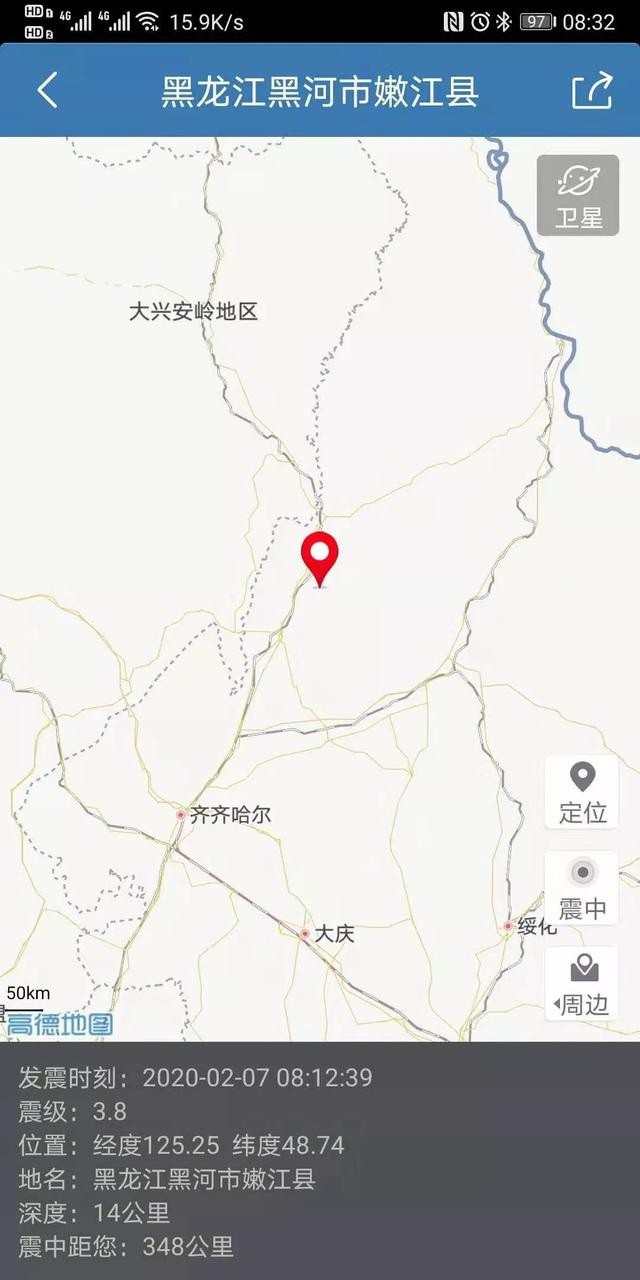This screenshot has width=640, height=1280.
Task: Go back using the top-left arrow
Action: pyautogui.click(x=47, y=90)
